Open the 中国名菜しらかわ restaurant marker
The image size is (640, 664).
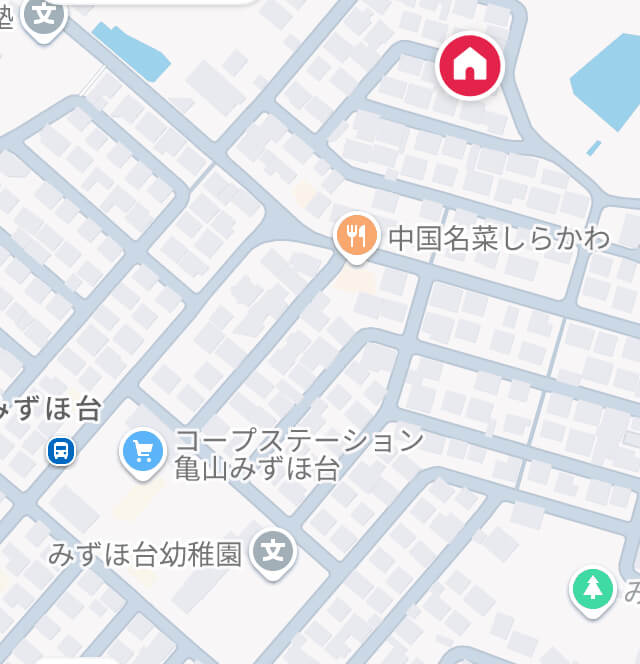click(x=355, y=237)
